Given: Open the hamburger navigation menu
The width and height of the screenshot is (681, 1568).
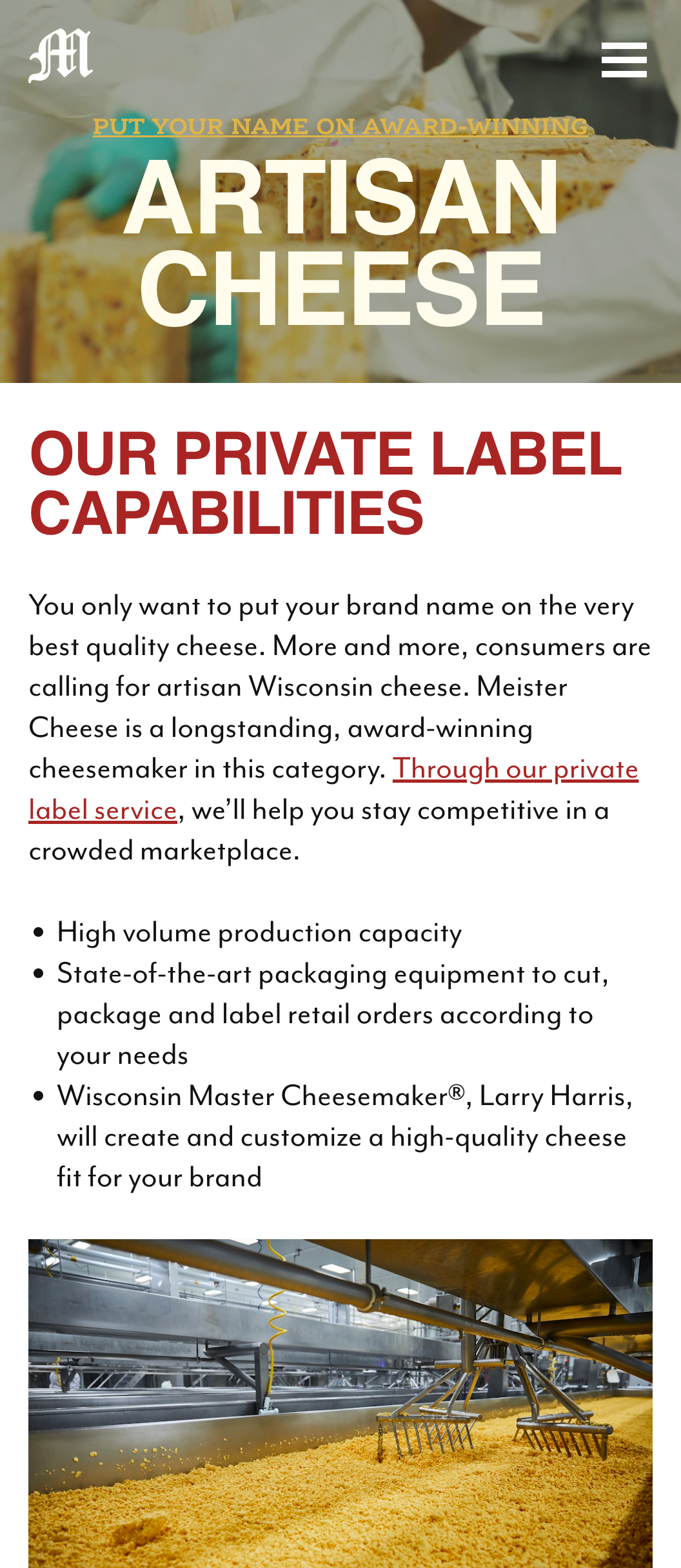Looking at the screenshot, I should point(624,60).
